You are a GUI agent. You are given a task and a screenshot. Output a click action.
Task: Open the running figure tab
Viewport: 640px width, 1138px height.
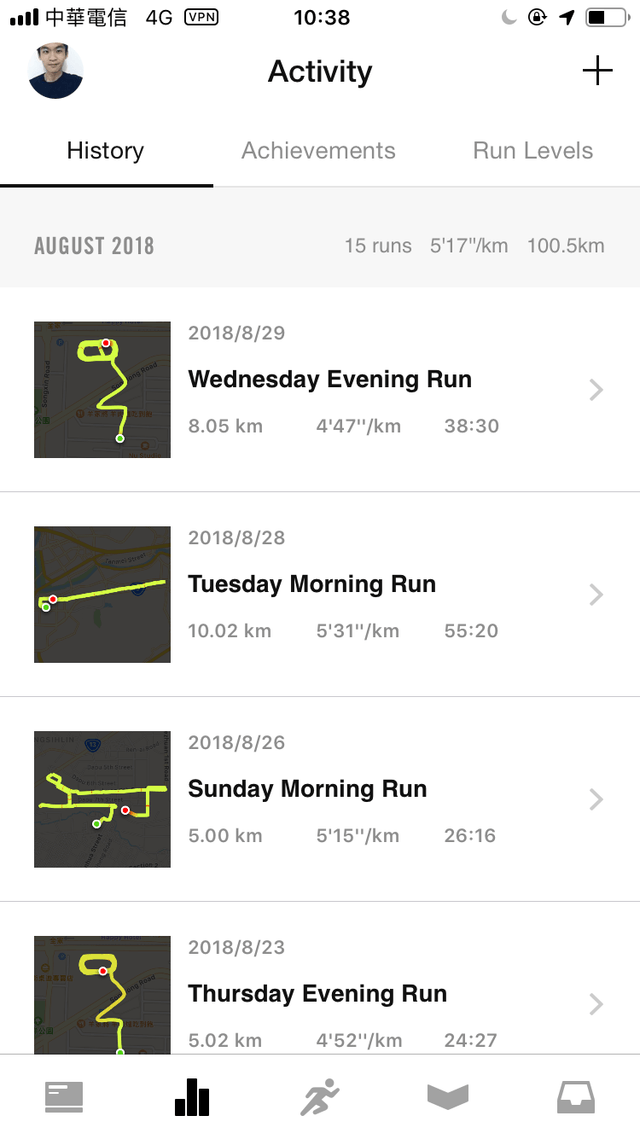[x=320, y=1097]
